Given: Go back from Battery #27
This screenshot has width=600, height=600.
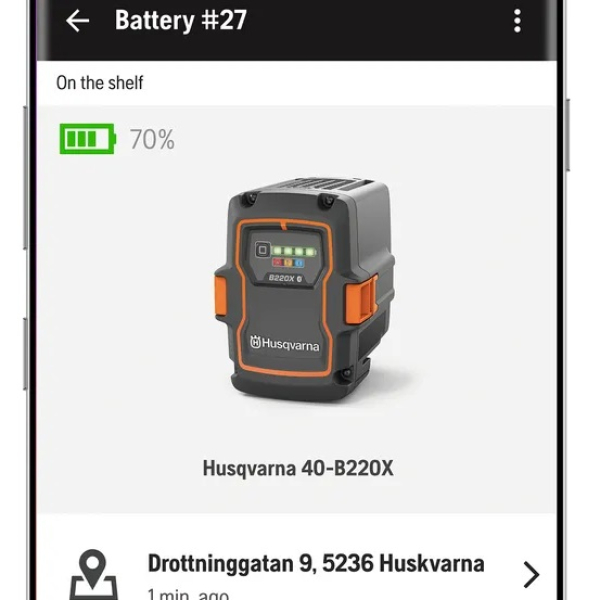Looking at the screenshot, I should coord(77,21).
